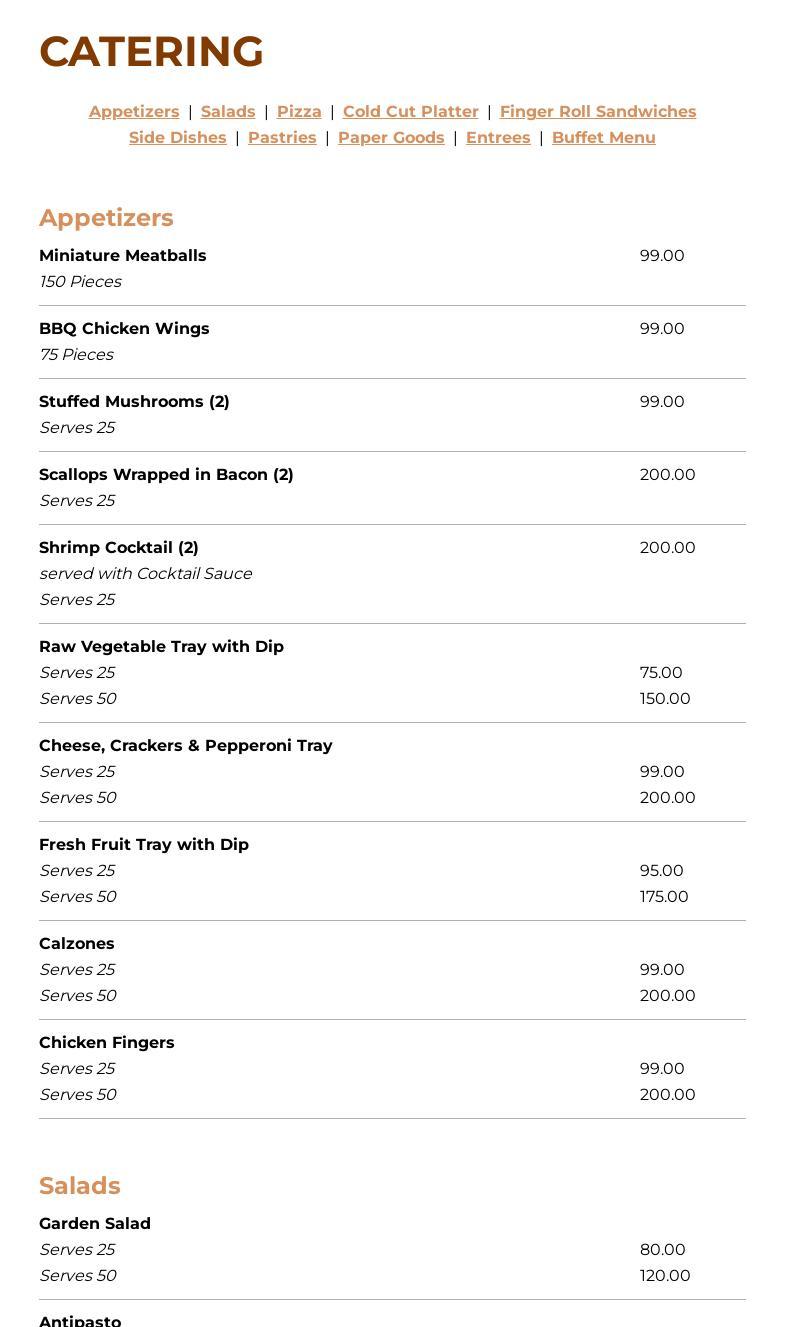Click the Garden Salad item

tap(95, 1223)
